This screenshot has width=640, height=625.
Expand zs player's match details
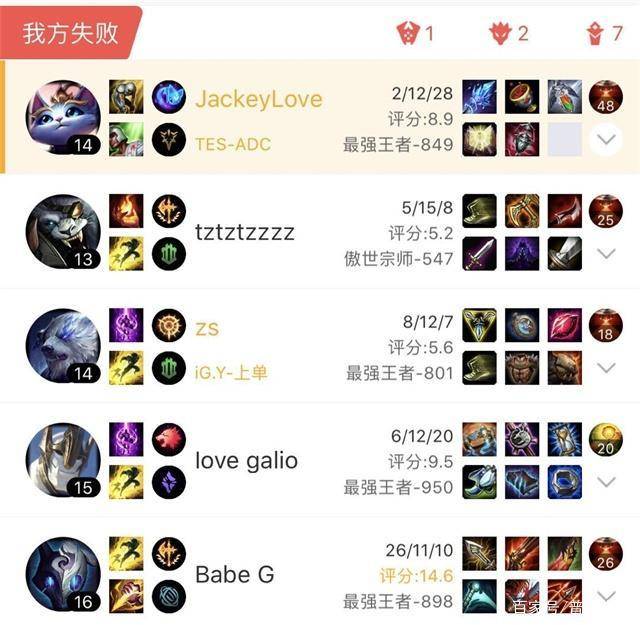pos(606,368)
